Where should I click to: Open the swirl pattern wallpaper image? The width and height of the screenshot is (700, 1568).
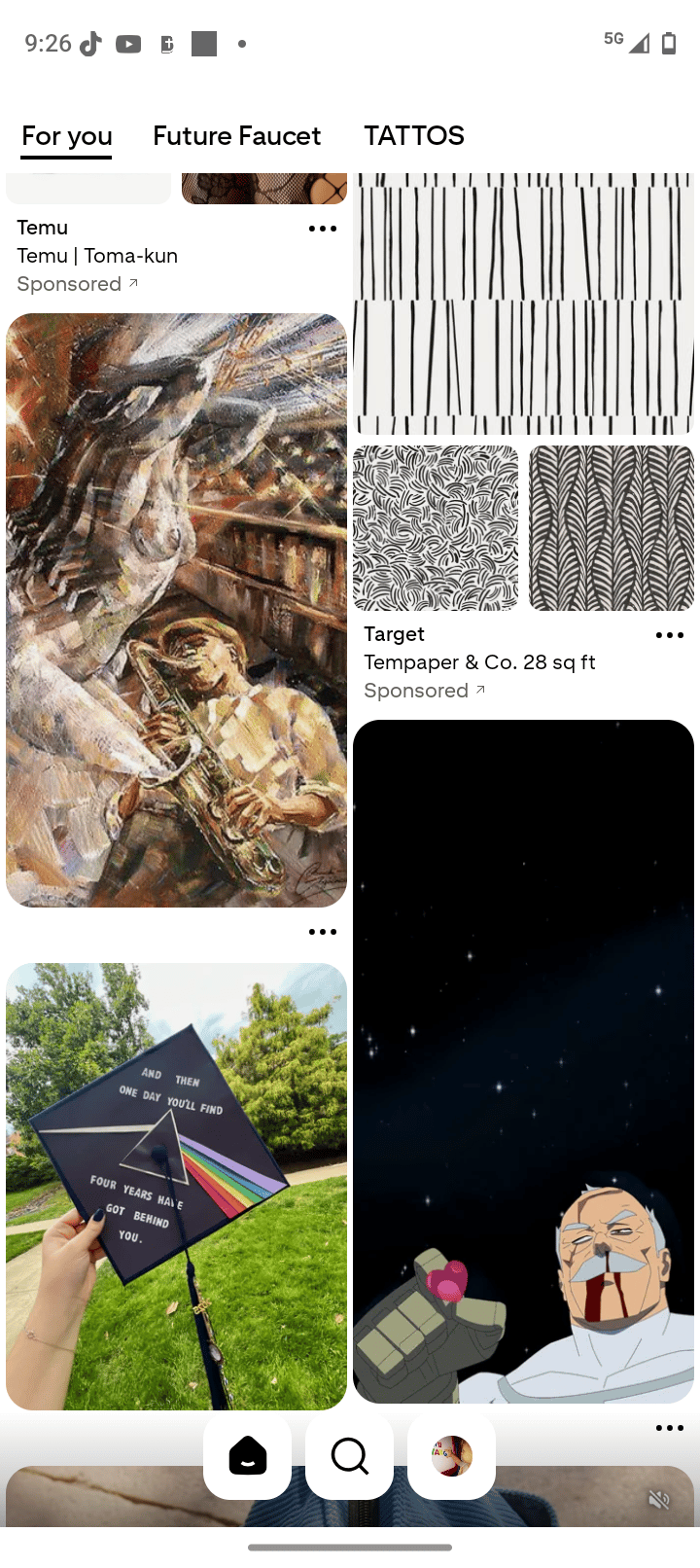point(436,528)
